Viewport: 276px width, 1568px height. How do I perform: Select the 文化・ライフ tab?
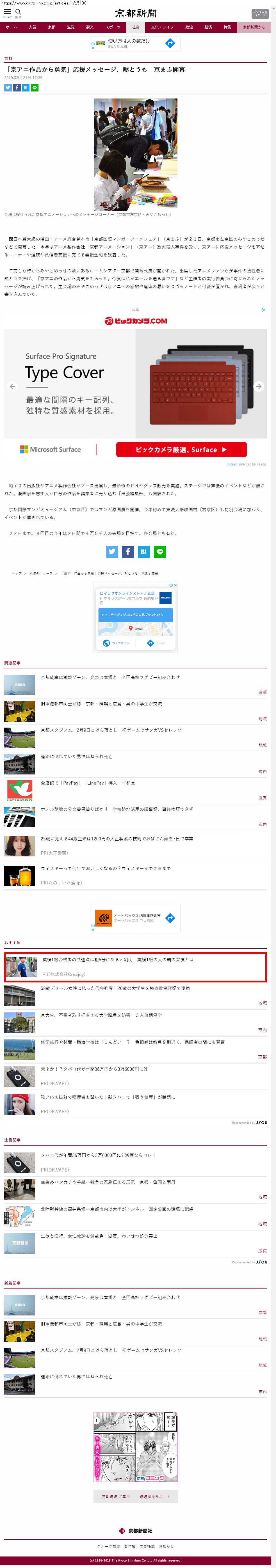pos(162,27)
